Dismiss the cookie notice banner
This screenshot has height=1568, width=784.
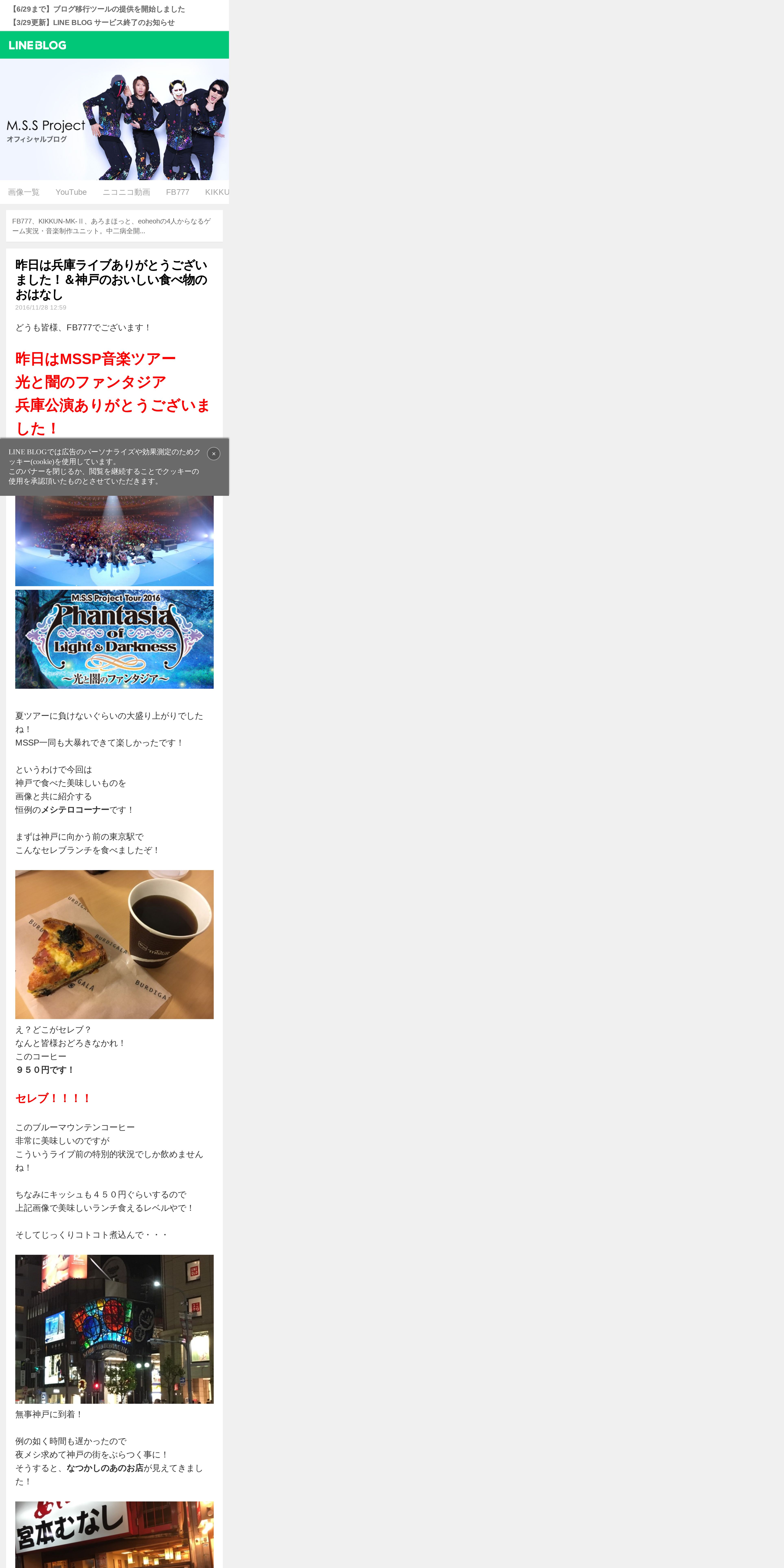click(214, 453)
